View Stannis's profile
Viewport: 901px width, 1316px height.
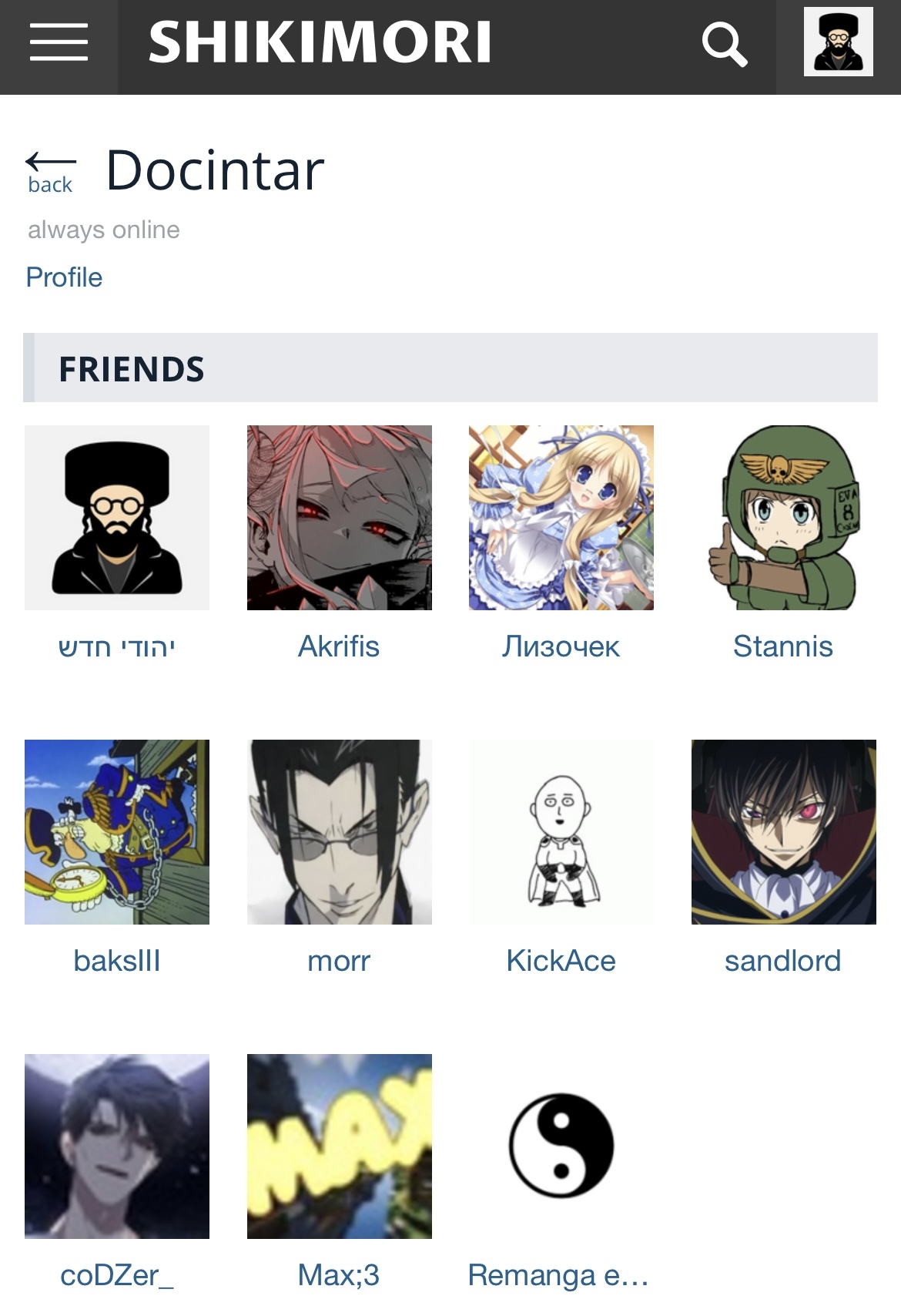click(x=783, y=518)
